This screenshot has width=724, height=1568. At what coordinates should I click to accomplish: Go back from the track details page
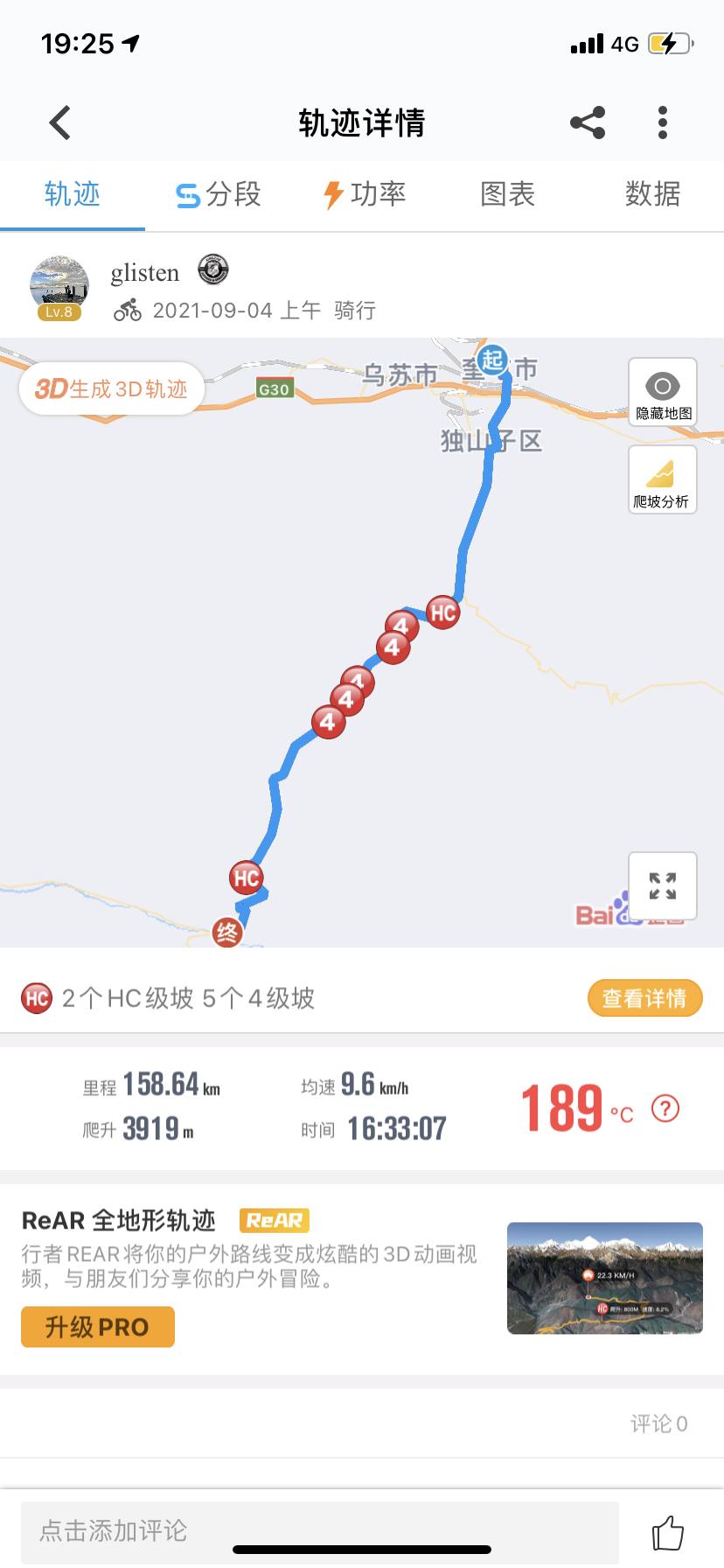(59, 122)
